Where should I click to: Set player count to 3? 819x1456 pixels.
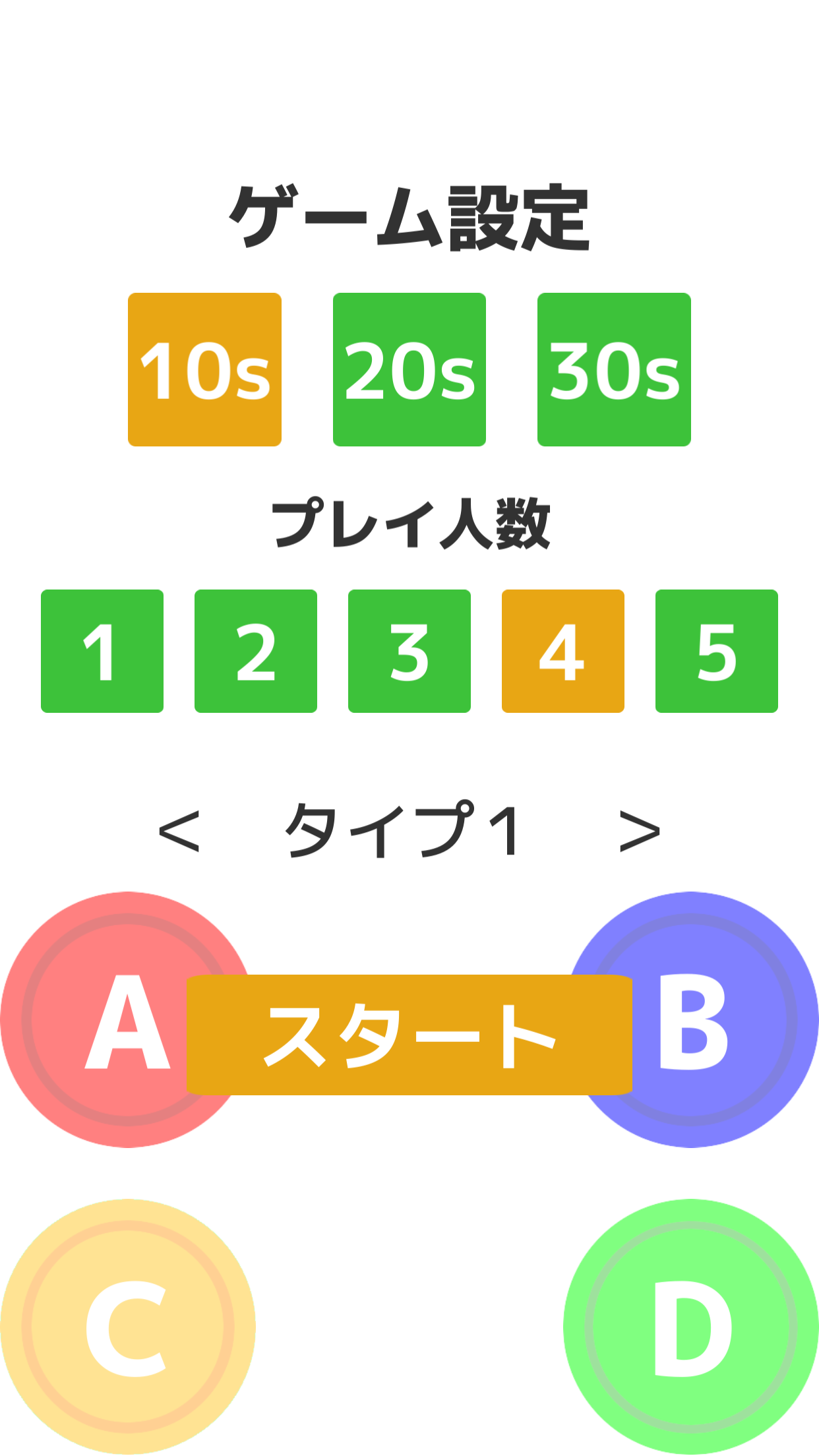(409, 650)
